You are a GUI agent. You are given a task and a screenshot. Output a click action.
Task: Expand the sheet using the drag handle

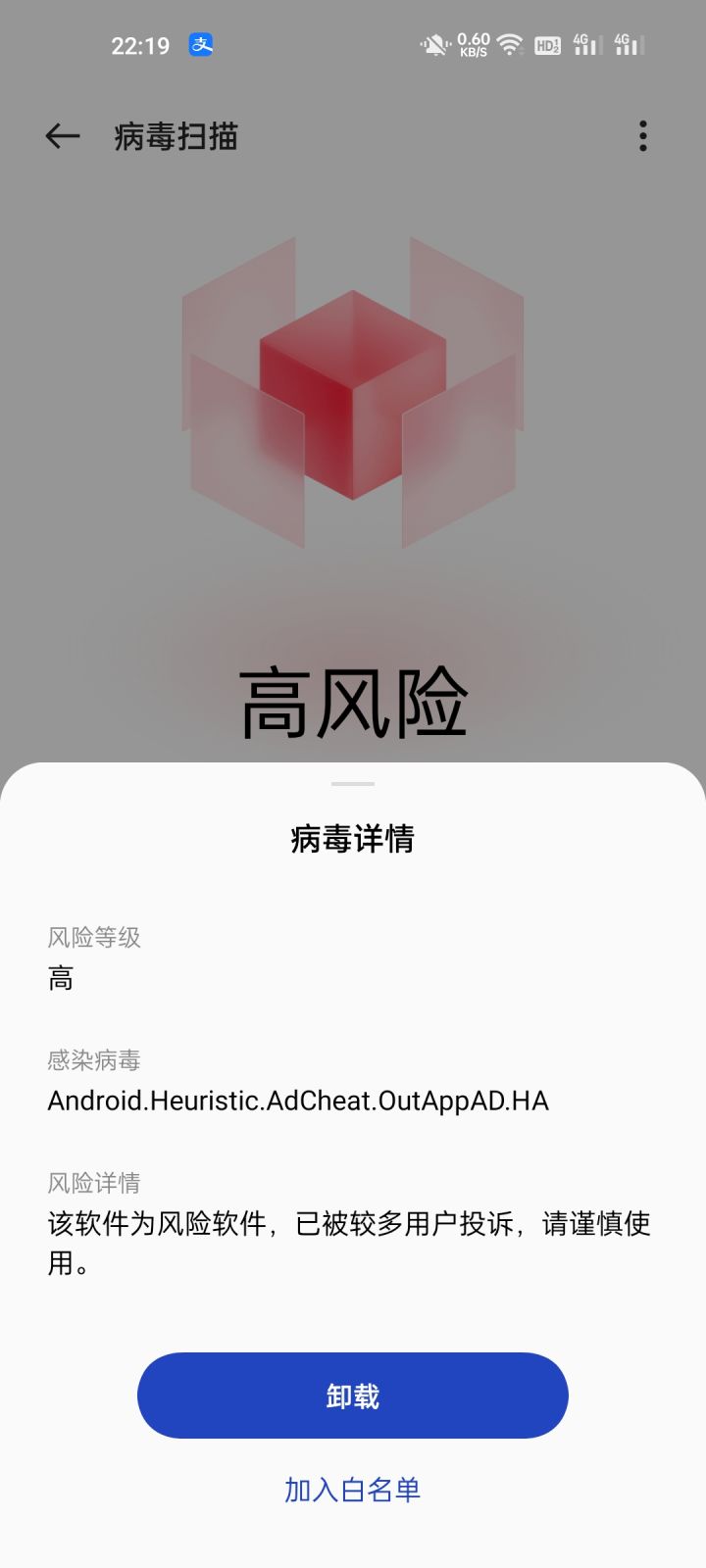(x=351, y=782)
